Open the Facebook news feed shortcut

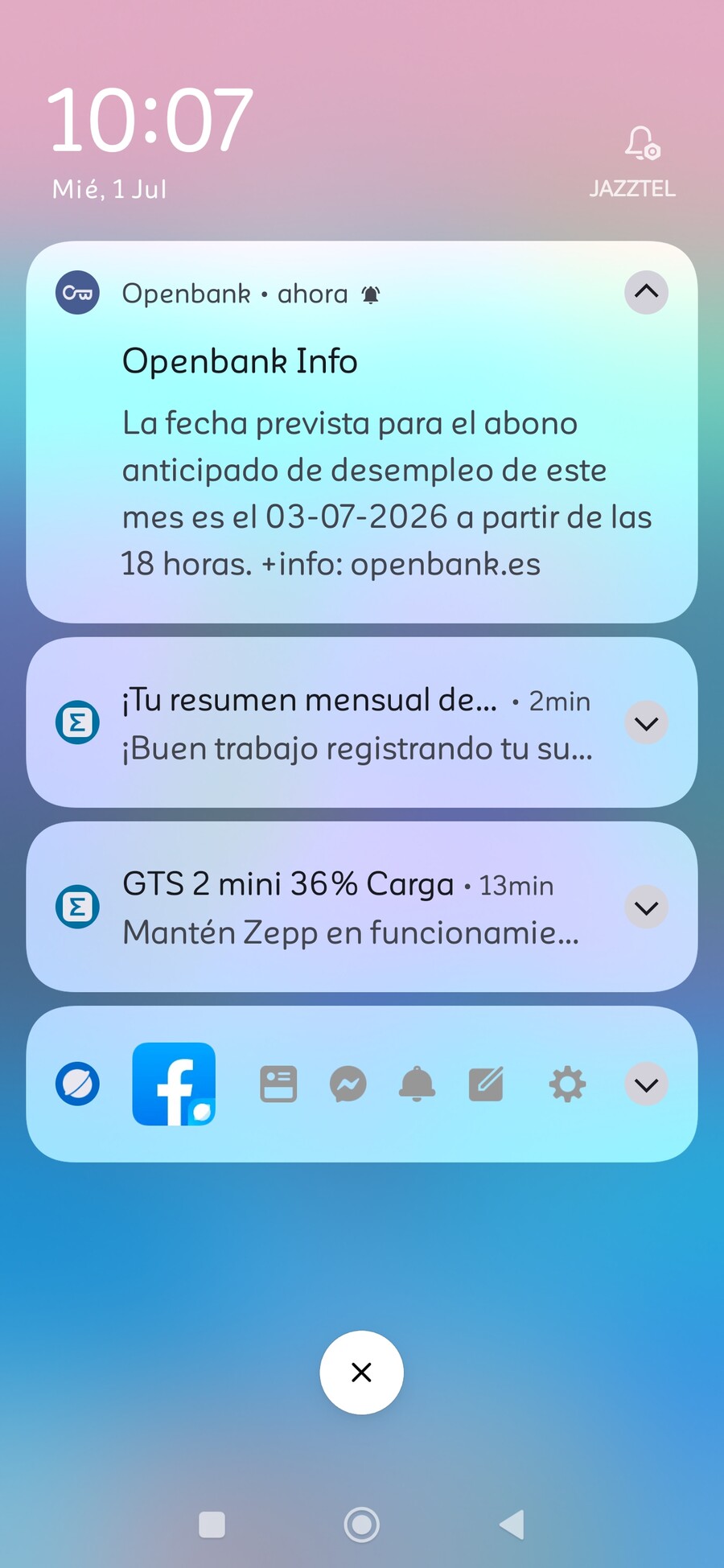point(278,1084)
